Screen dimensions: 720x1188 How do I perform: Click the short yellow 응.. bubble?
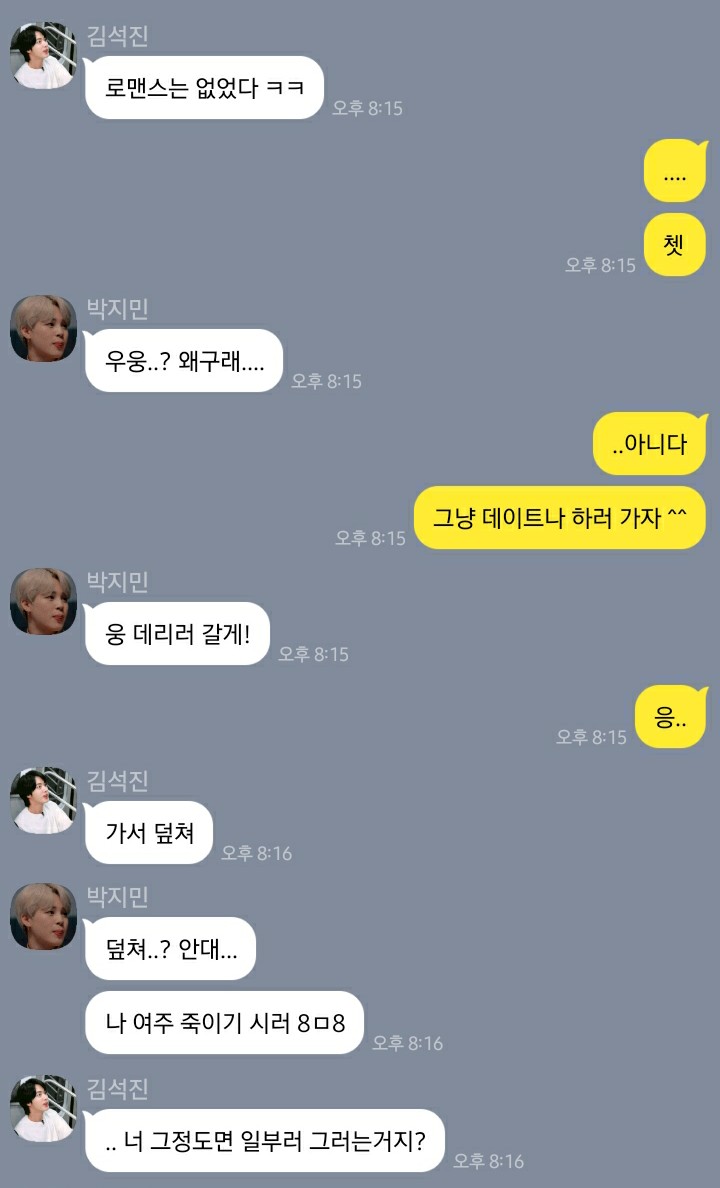coord(672,716)
